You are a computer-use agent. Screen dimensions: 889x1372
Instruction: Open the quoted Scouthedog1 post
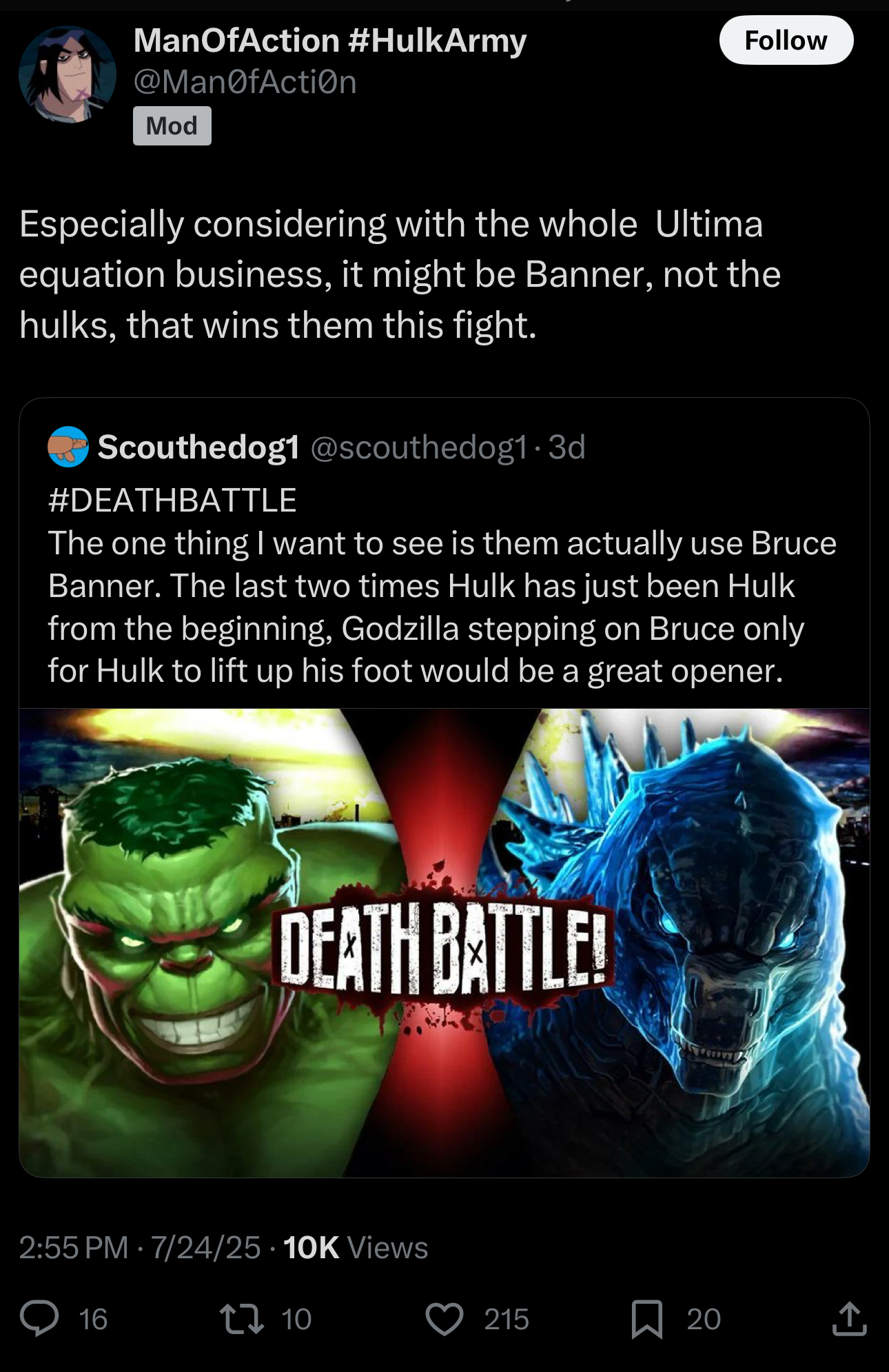(441, 586)
